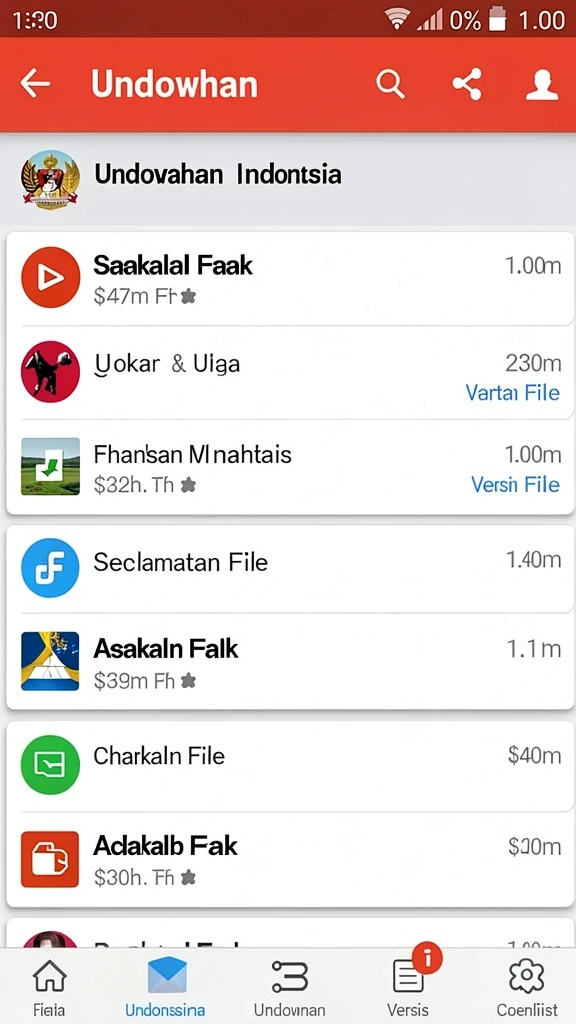The height and width of the screenshot is (1024, 576).
Task: Open the search icon
Action: [x=391, y=85]
